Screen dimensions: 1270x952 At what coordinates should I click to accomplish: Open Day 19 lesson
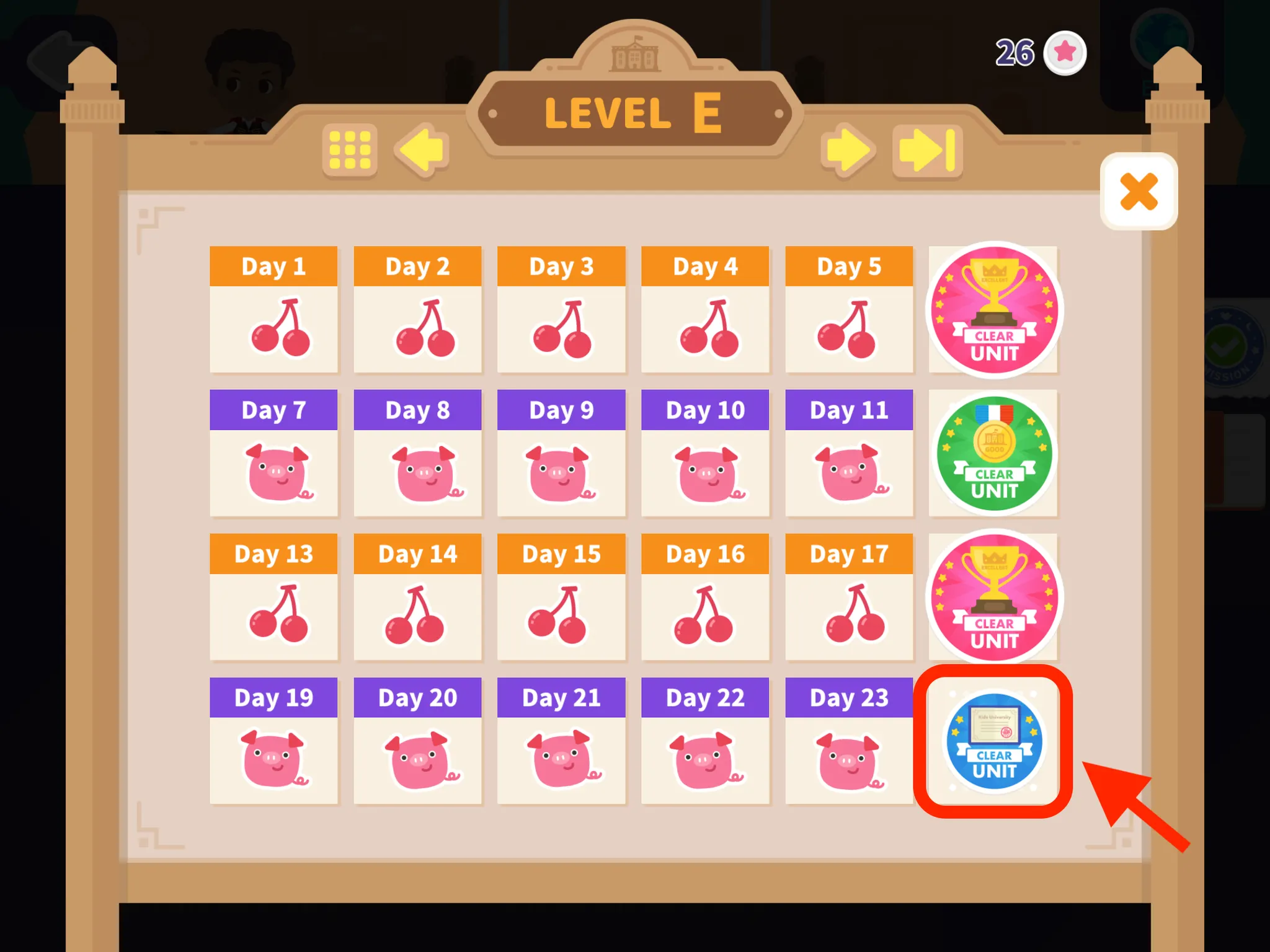[x=273, y=741]
